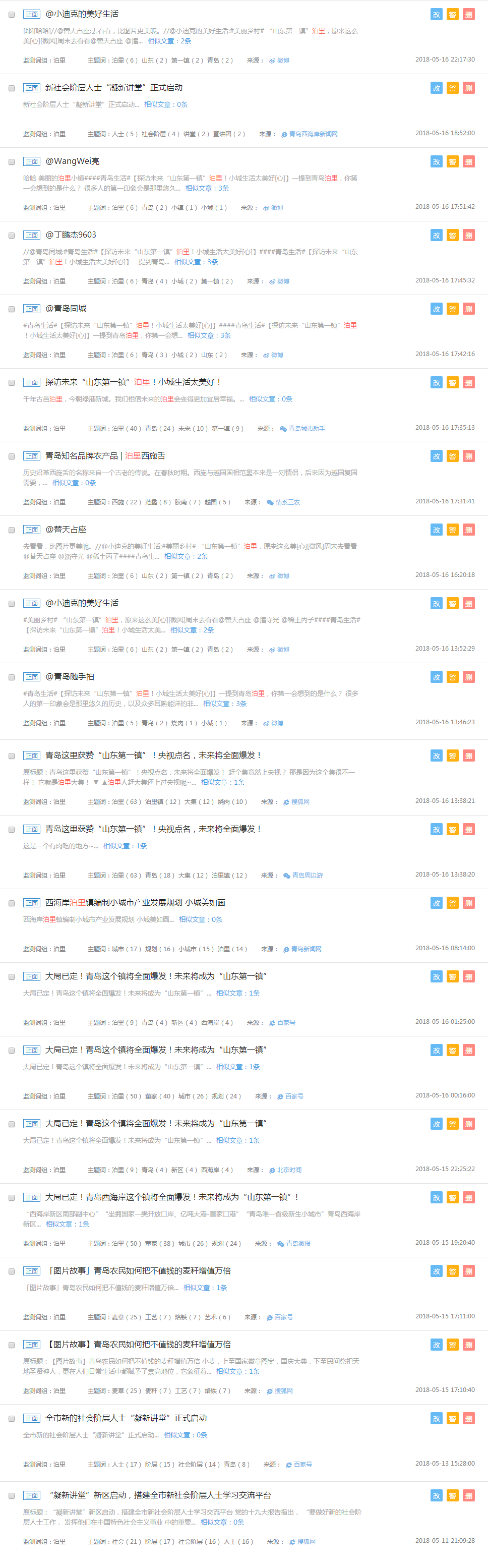Select the checkbox for @WangWei亮 post

tap(12, 162)
